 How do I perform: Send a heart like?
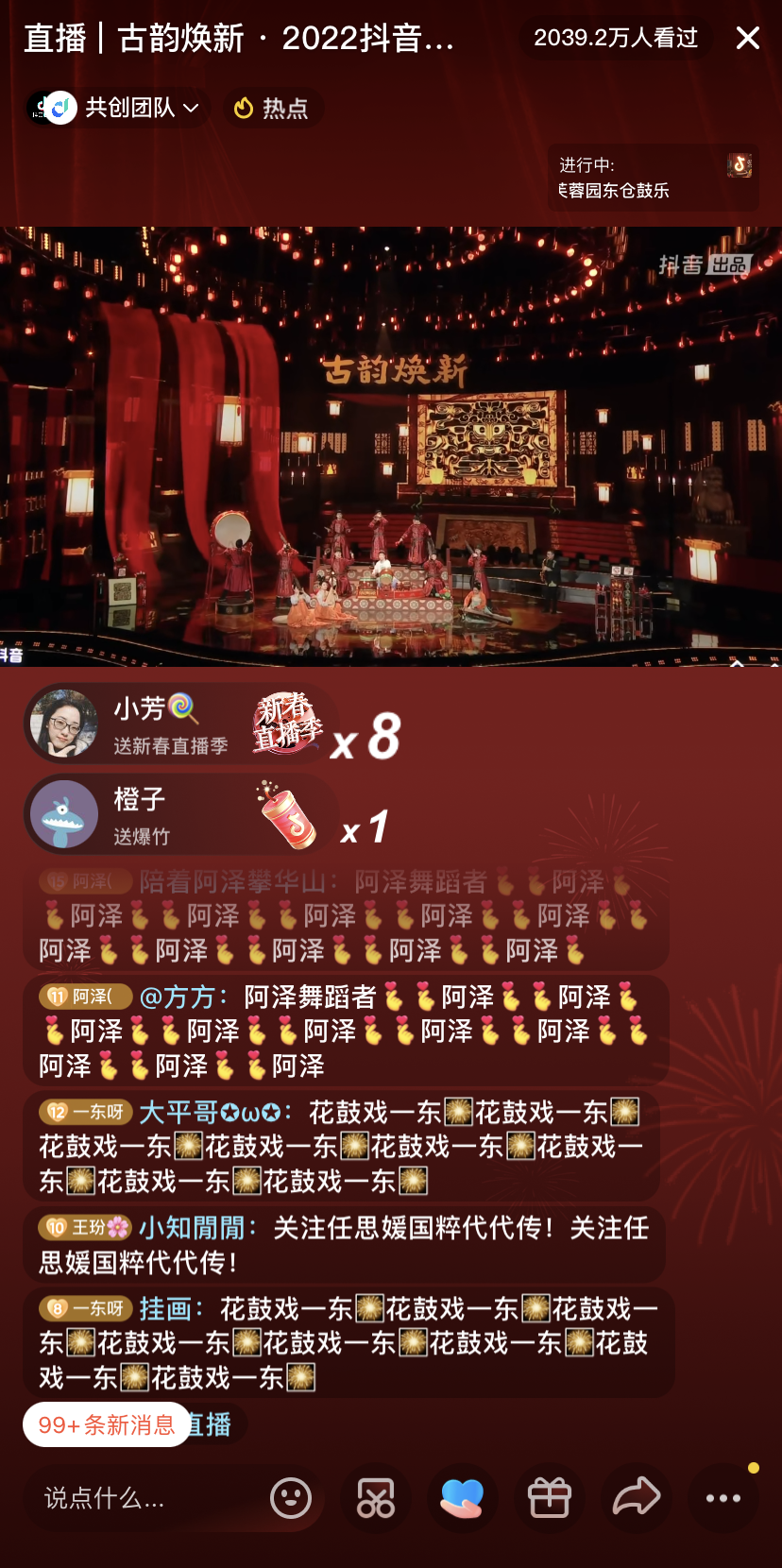pyautogui.click(x=462, y=1498)
